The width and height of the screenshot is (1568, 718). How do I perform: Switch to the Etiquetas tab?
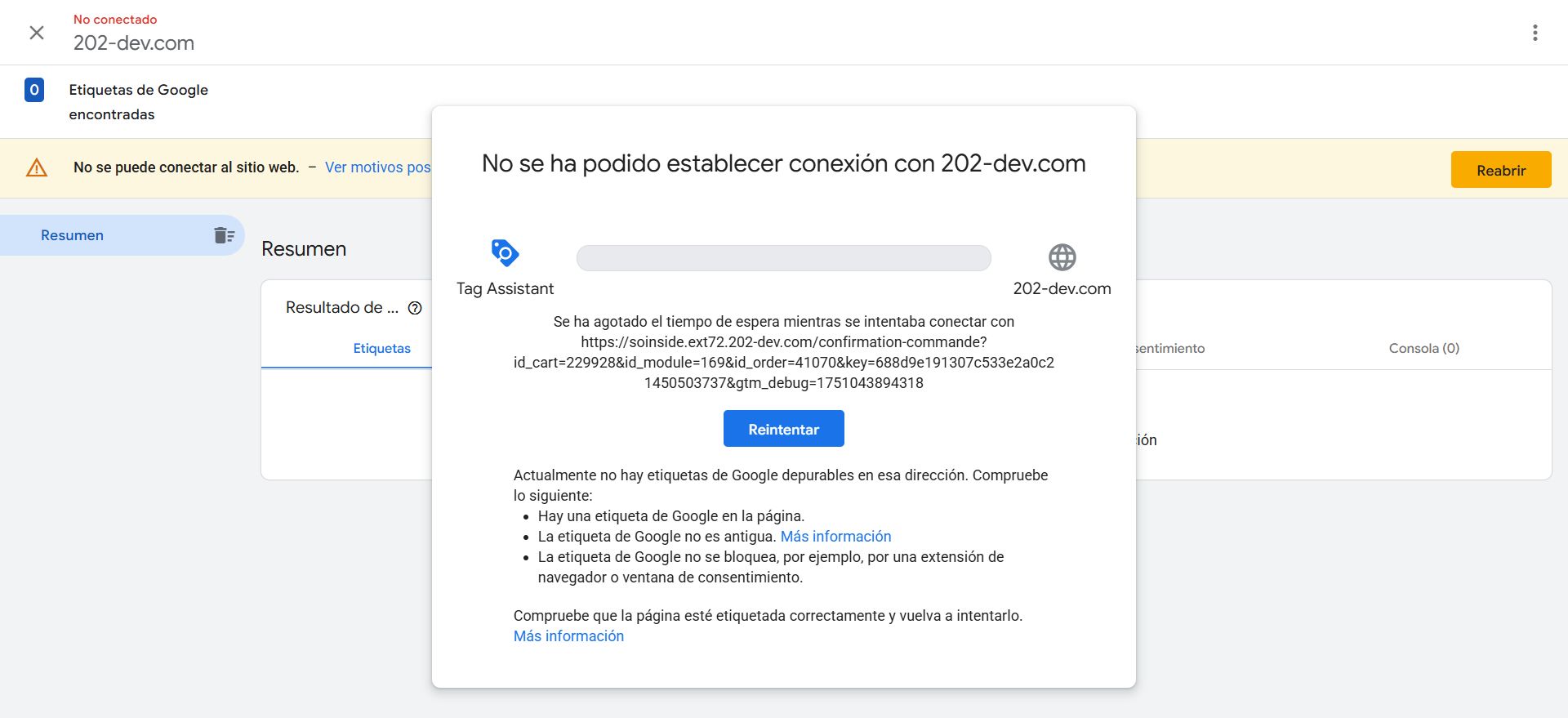[x=381, y=349]
